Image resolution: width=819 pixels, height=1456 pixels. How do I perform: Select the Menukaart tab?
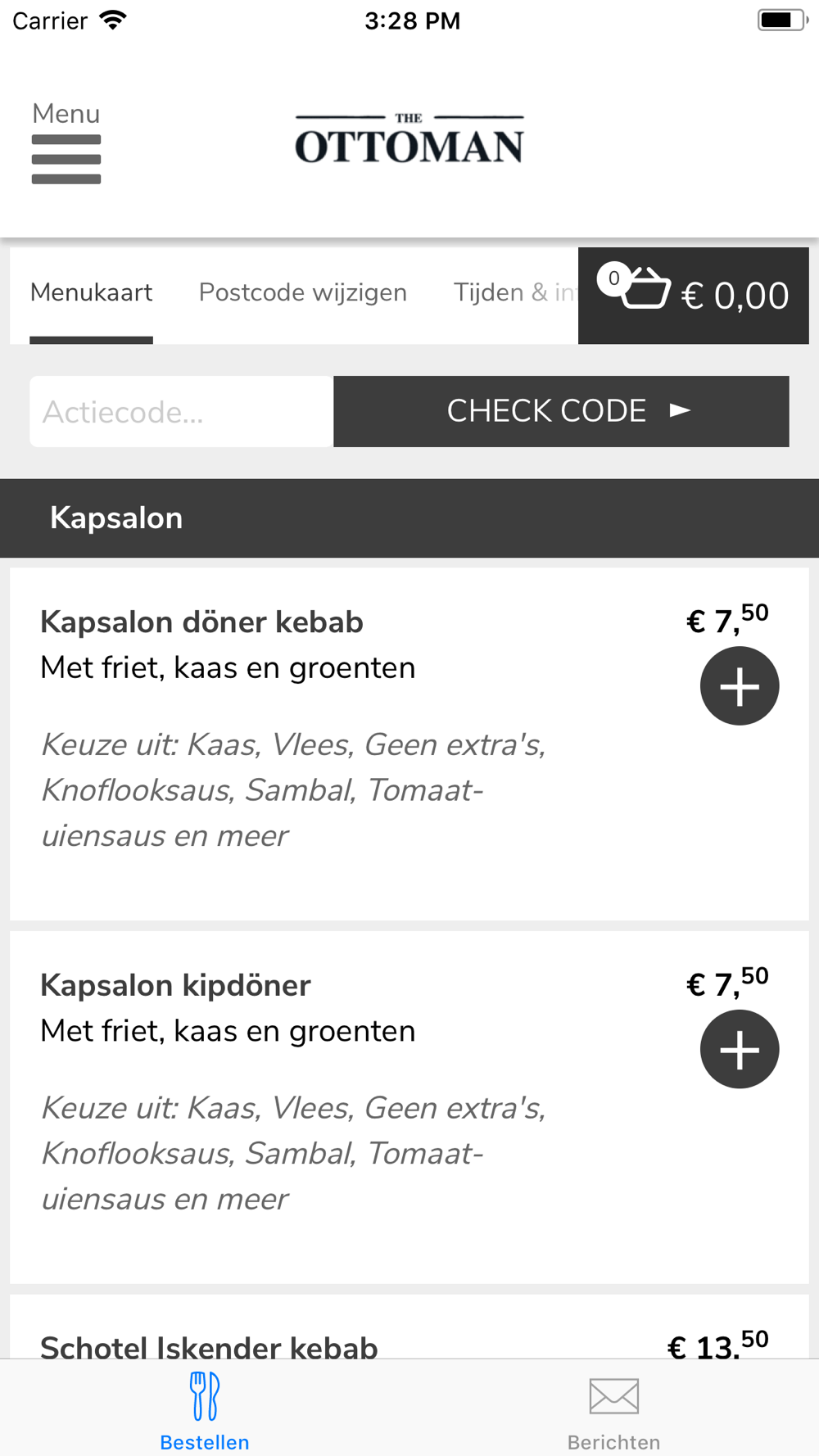[92, 293]
